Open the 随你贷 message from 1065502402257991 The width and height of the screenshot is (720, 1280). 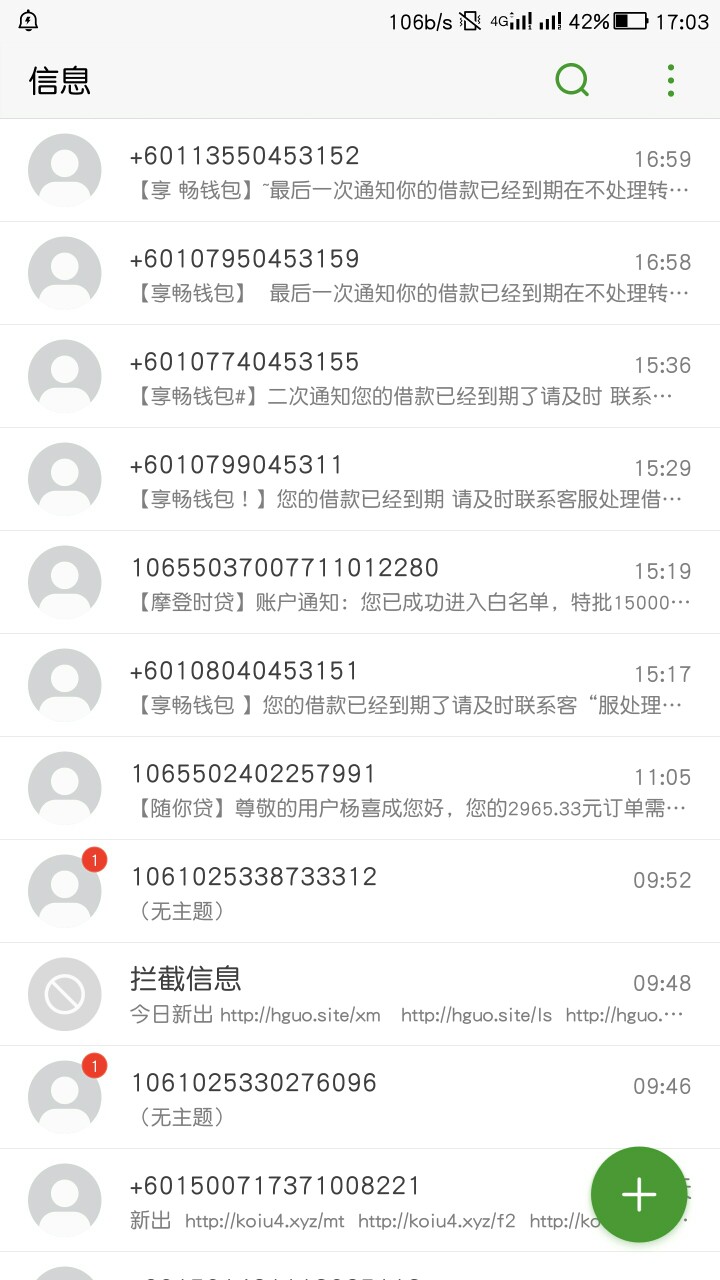[x=360, y=788]
